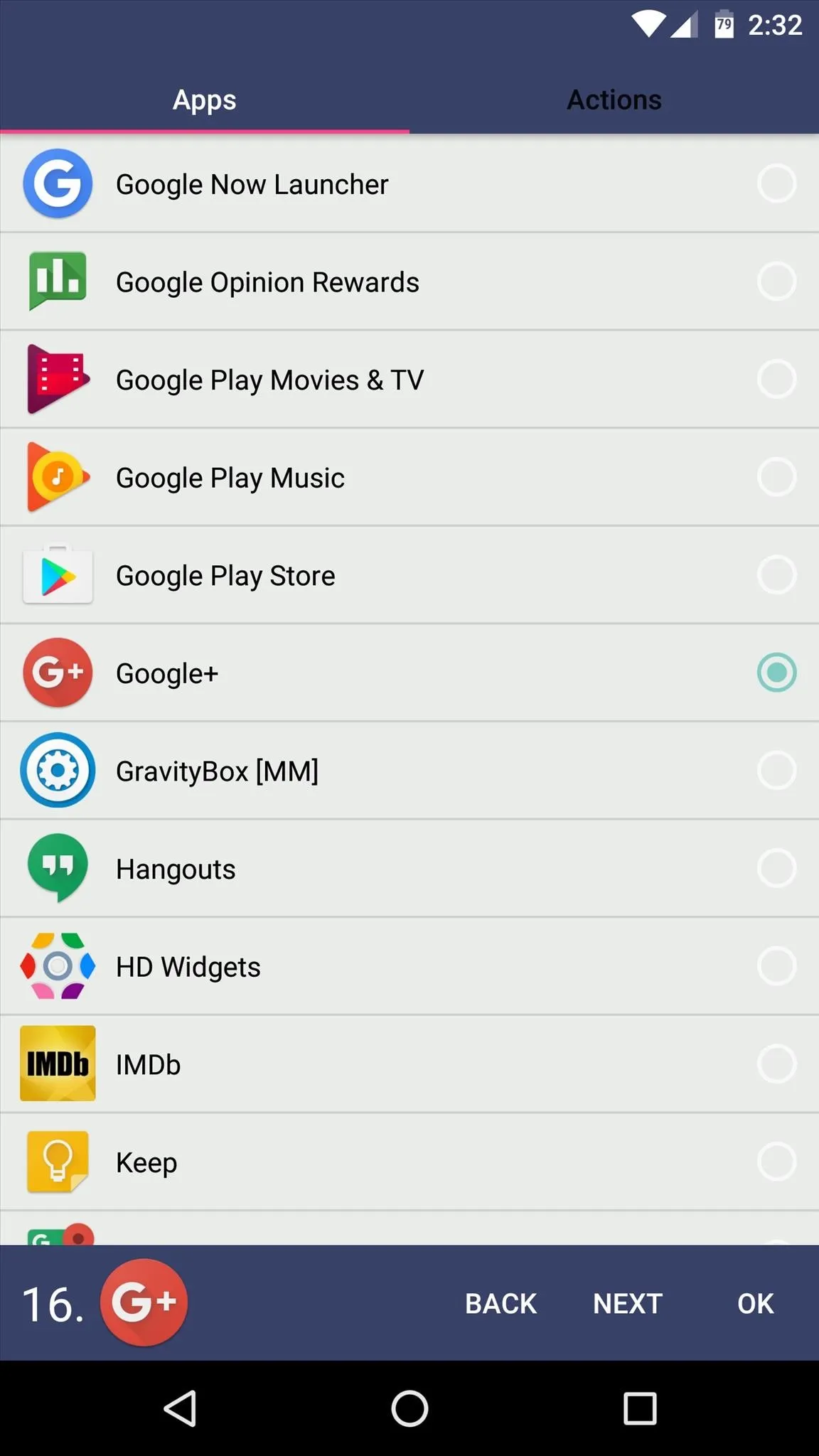The width and height of the screenshot is (819, 1456).
Task: Confirm selection with OK
Action: pyautogui.click(x=755, y=1303)
